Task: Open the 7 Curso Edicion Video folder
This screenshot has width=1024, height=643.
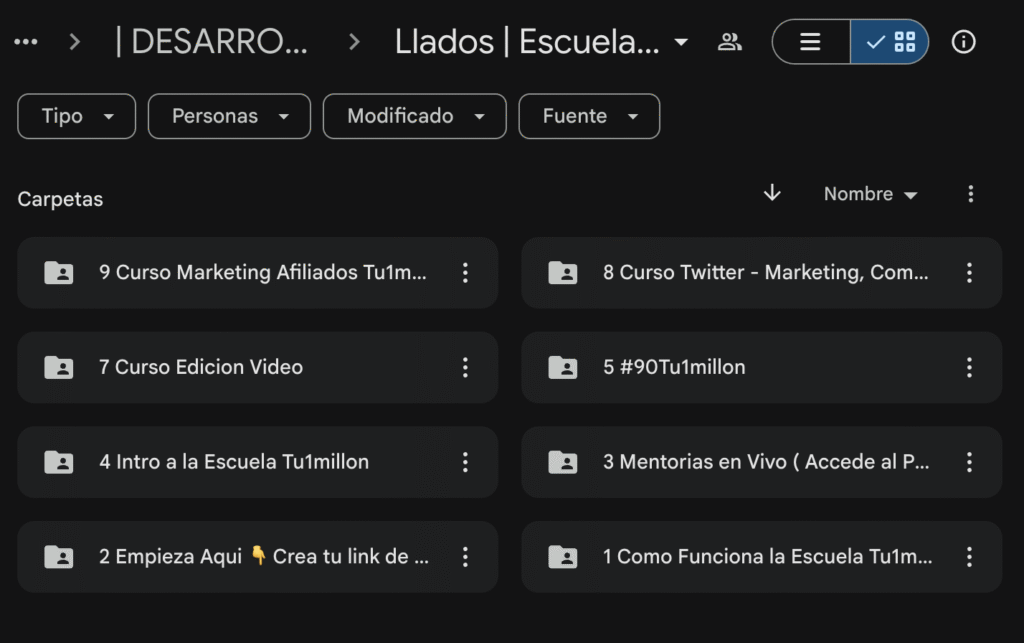Action: pos(200,367)
